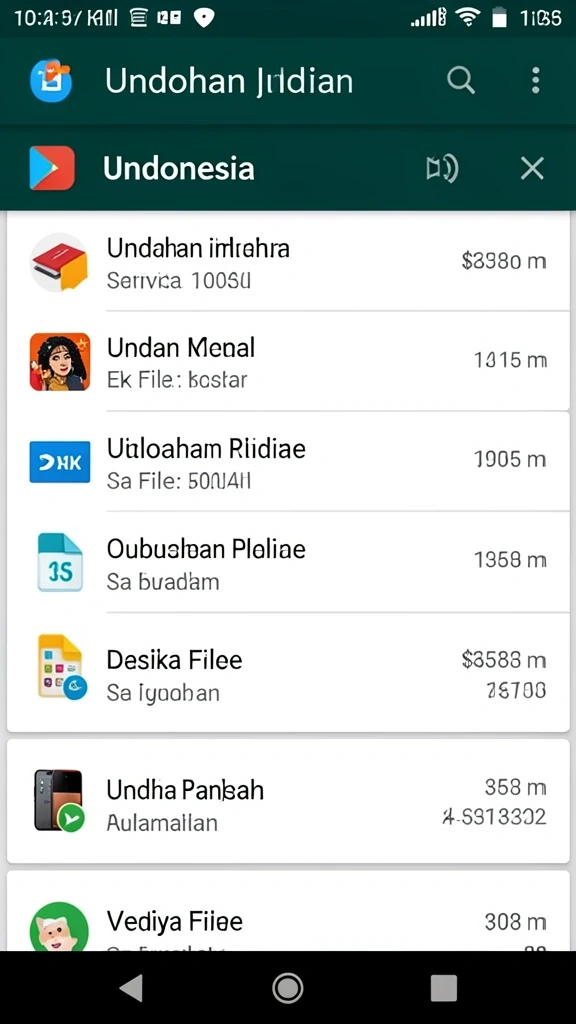Open the Undan Menal item
The width and height of the screenshot is (576, 1024).
coord(288,361)
